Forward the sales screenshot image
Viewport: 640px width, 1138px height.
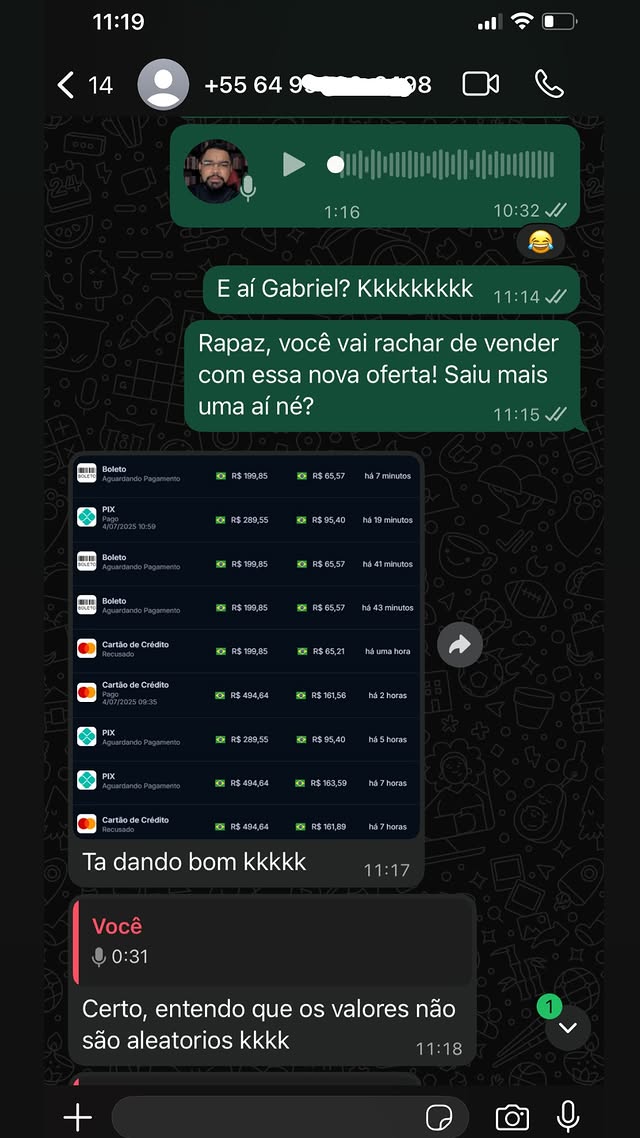(460, 646)
